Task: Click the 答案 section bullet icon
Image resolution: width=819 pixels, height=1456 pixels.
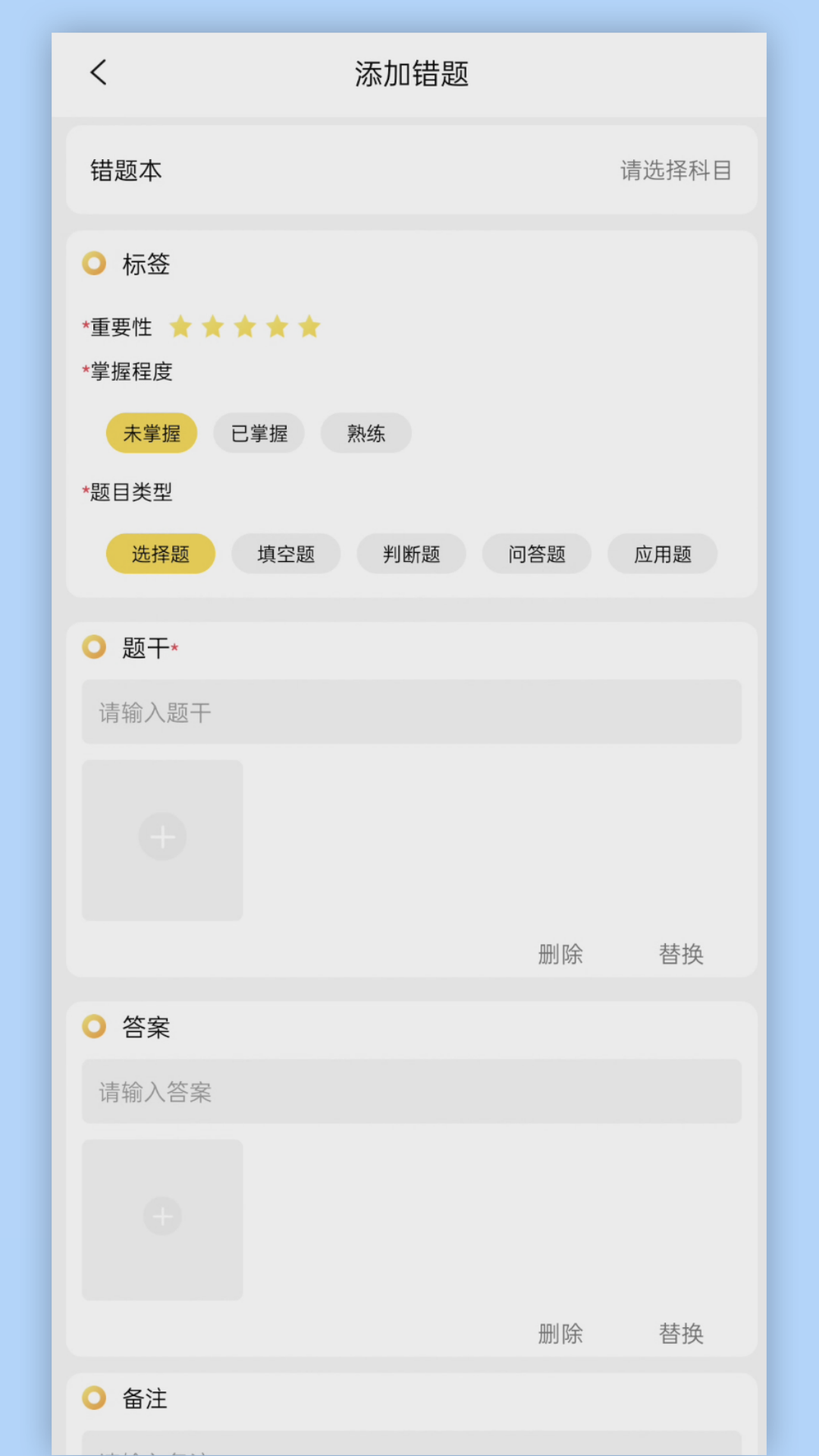Action: pyautogui.click(x=93, y=1027)
